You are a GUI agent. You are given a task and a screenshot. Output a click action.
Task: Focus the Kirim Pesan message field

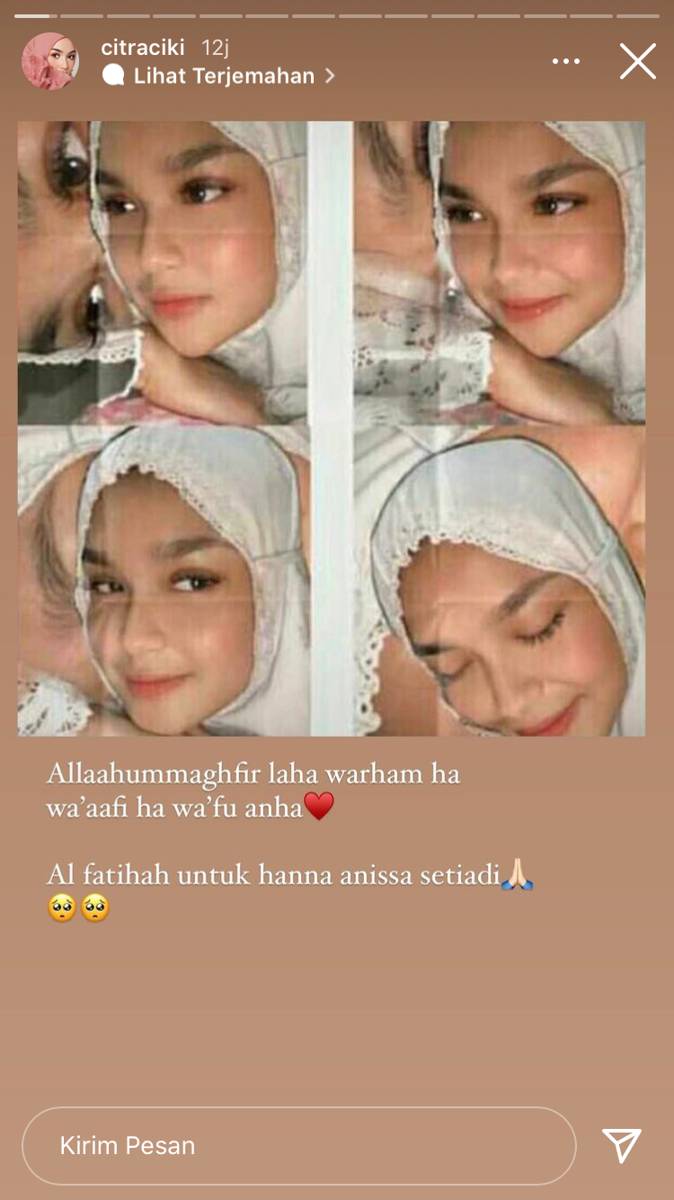coord(298,1145)
